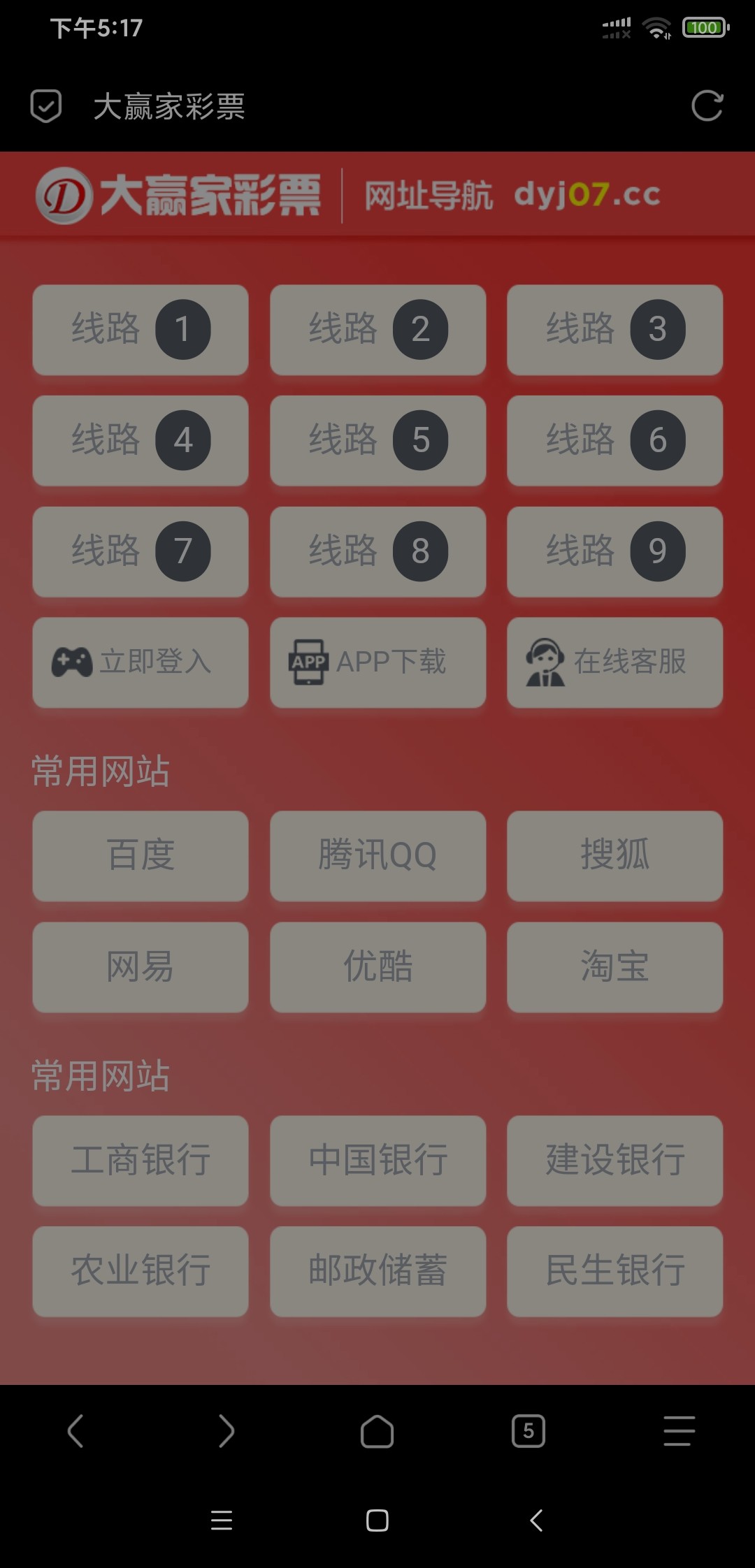Choose 线路 9 route
755x1568 pixels.
pyautogui.click(x=614, y=551)
